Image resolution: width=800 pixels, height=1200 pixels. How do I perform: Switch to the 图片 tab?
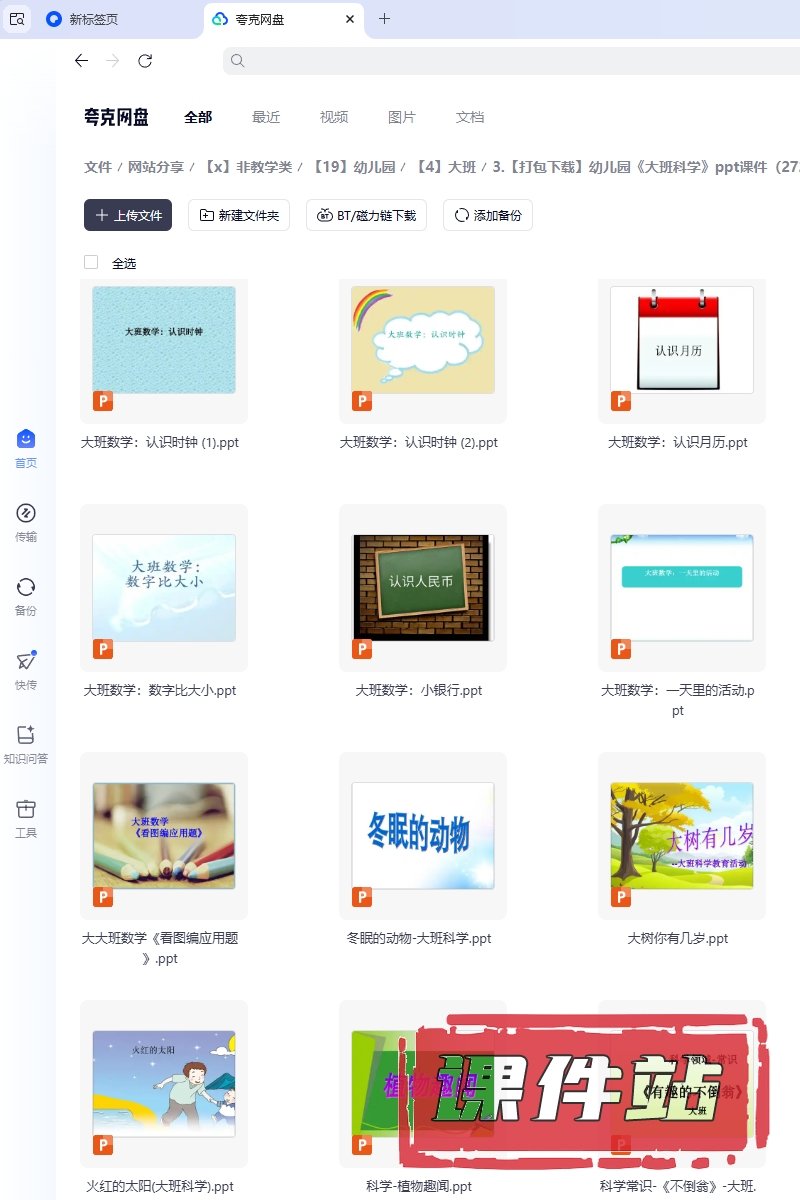[402, 117]
